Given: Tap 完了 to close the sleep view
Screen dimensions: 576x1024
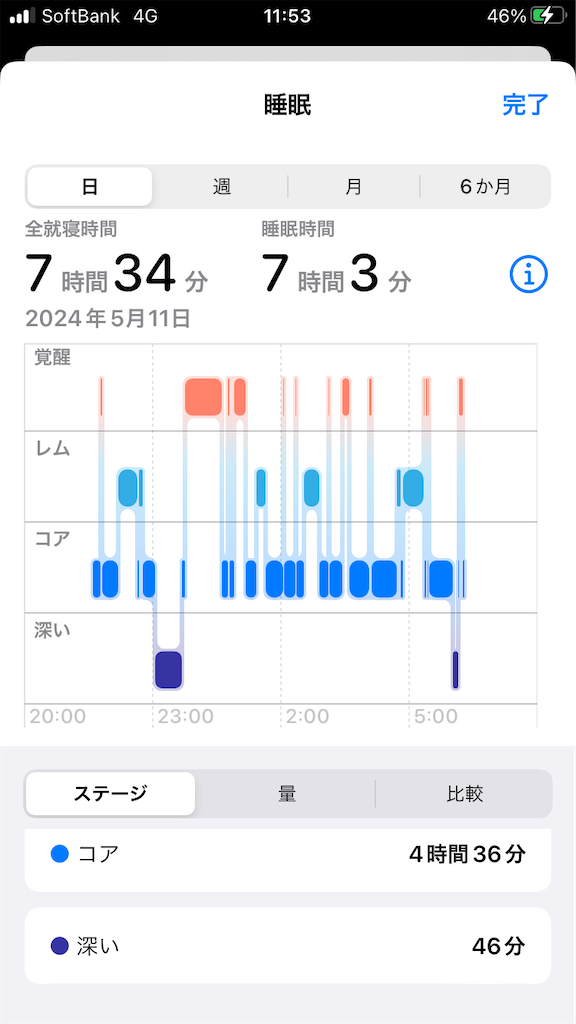Looking at the screenshot, I should (x=525, y=104).
